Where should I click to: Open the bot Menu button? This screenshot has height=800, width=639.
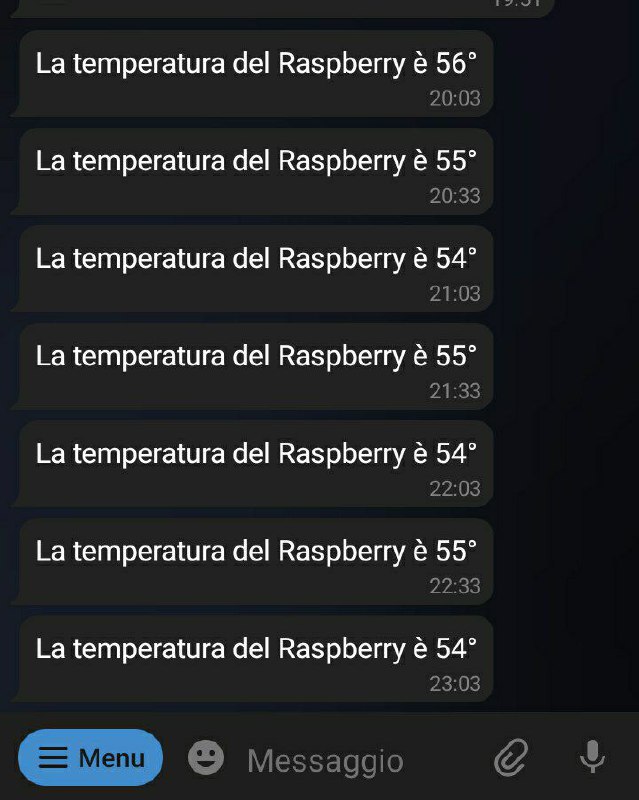[91, 758]
